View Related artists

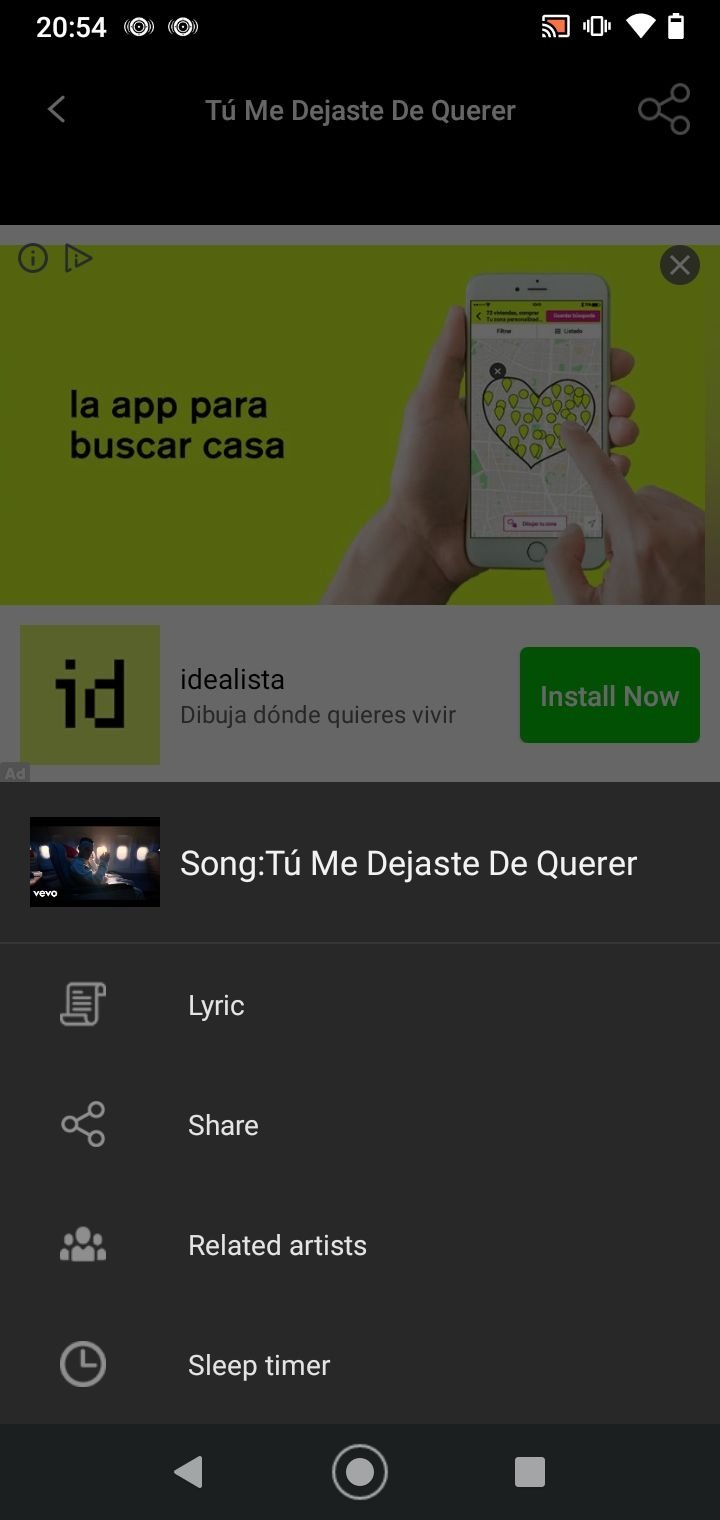(x=360, y=1245)
